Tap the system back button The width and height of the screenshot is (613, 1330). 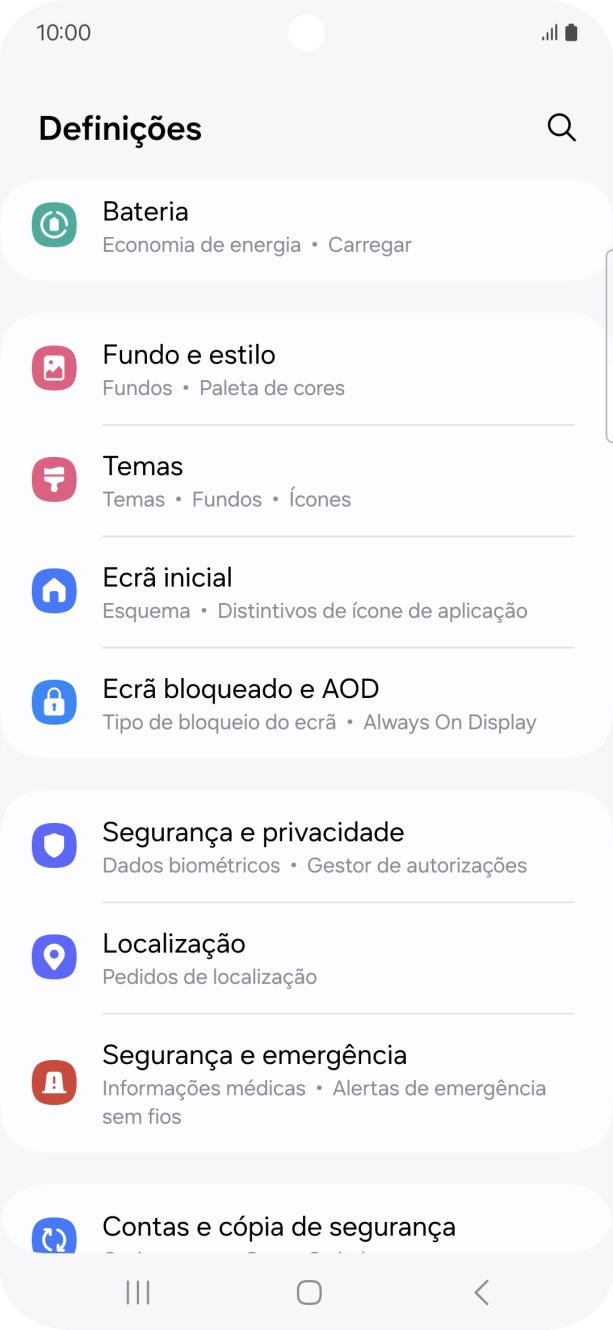481,1292
